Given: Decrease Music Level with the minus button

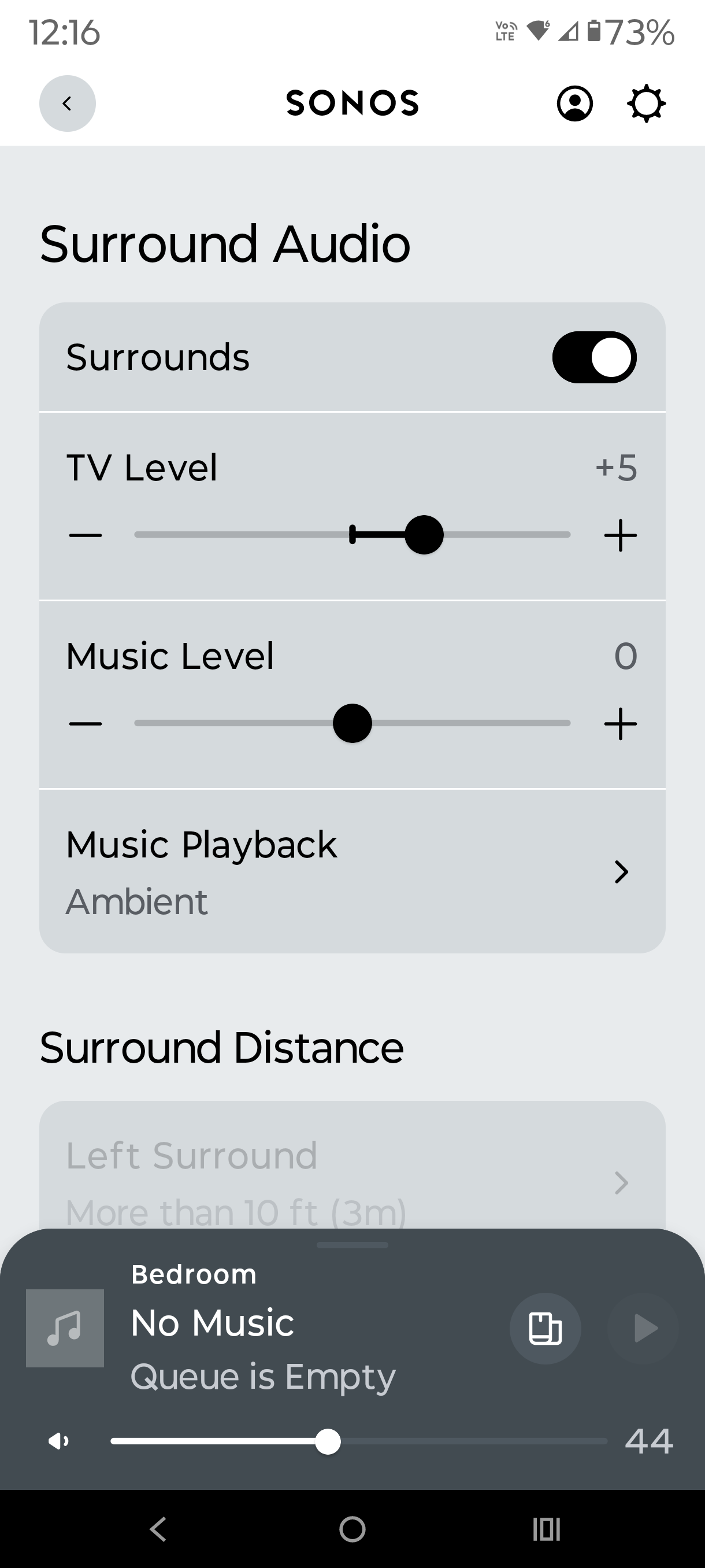Looking at the screenshot, I should click(x=84, y=723).
